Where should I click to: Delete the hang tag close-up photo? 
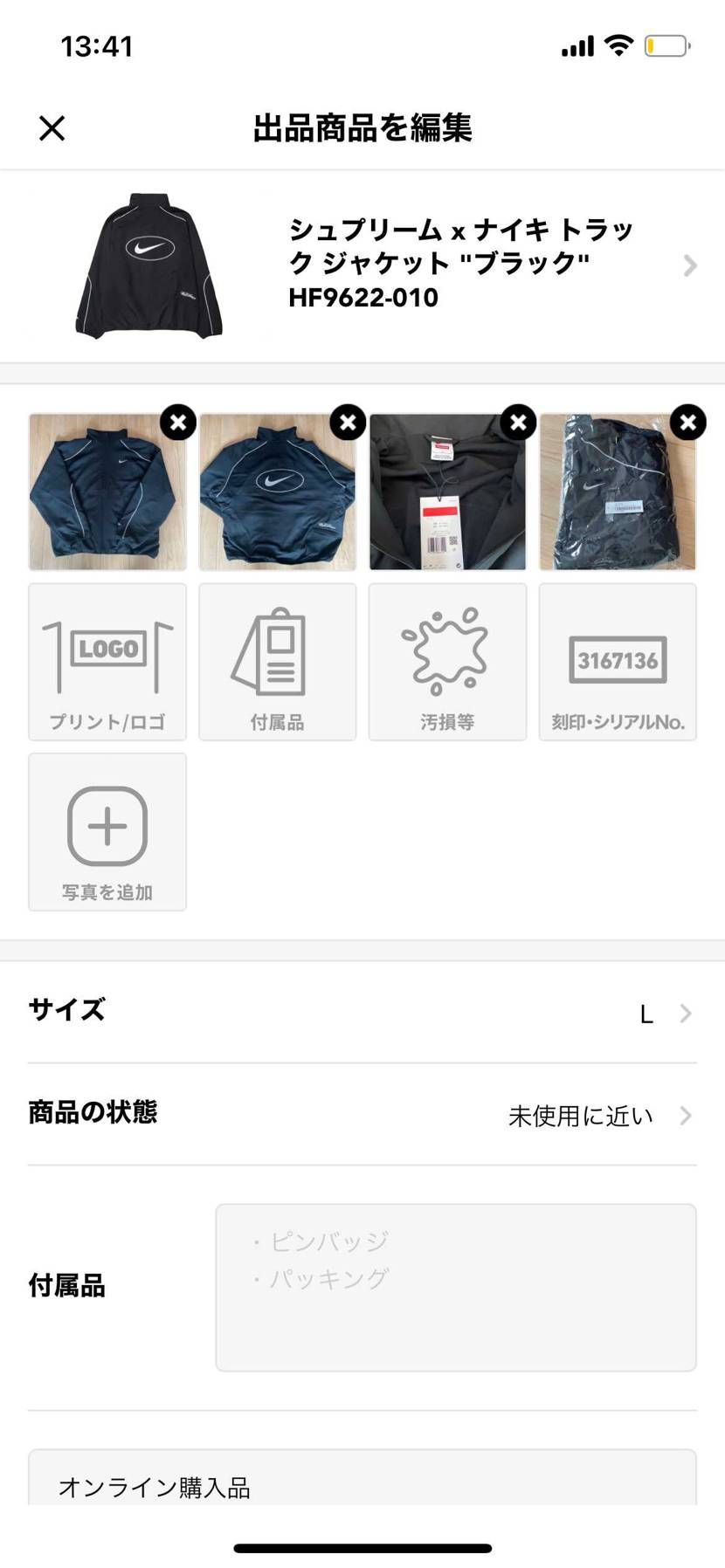pos(518,422)
